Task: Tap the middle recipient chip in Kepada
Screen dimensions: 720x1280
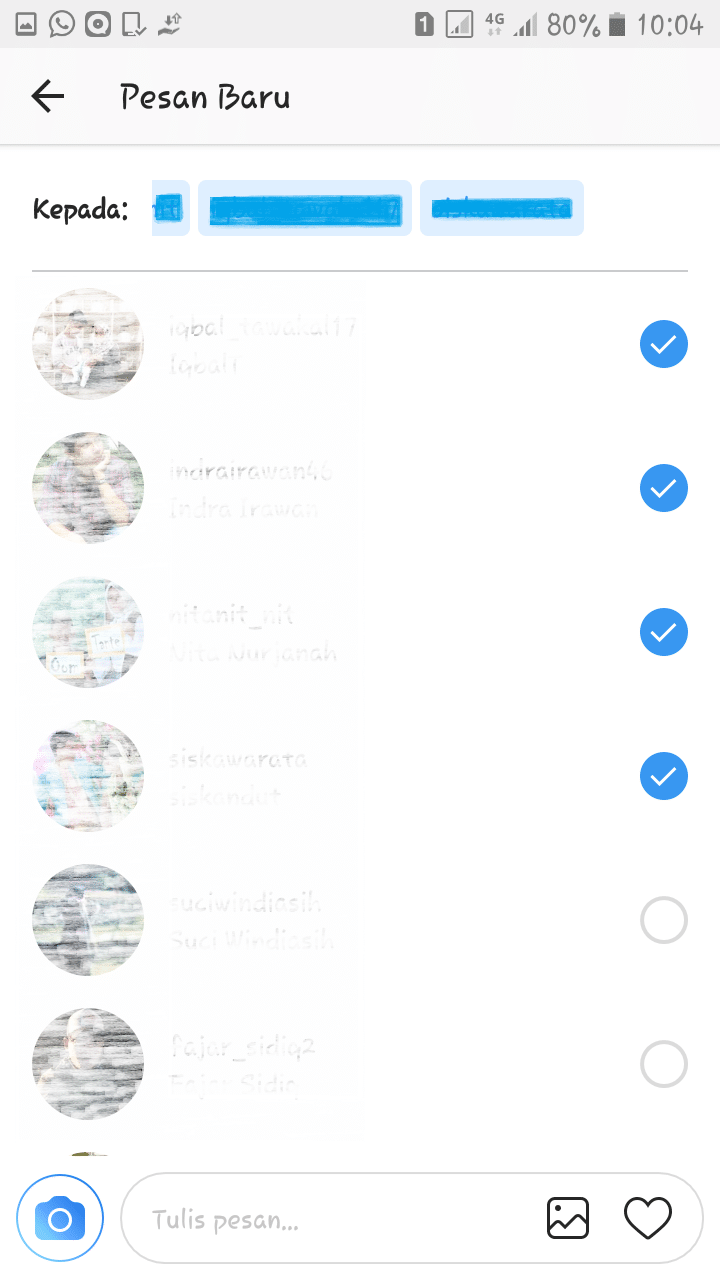Action: (x=304, y=208)
